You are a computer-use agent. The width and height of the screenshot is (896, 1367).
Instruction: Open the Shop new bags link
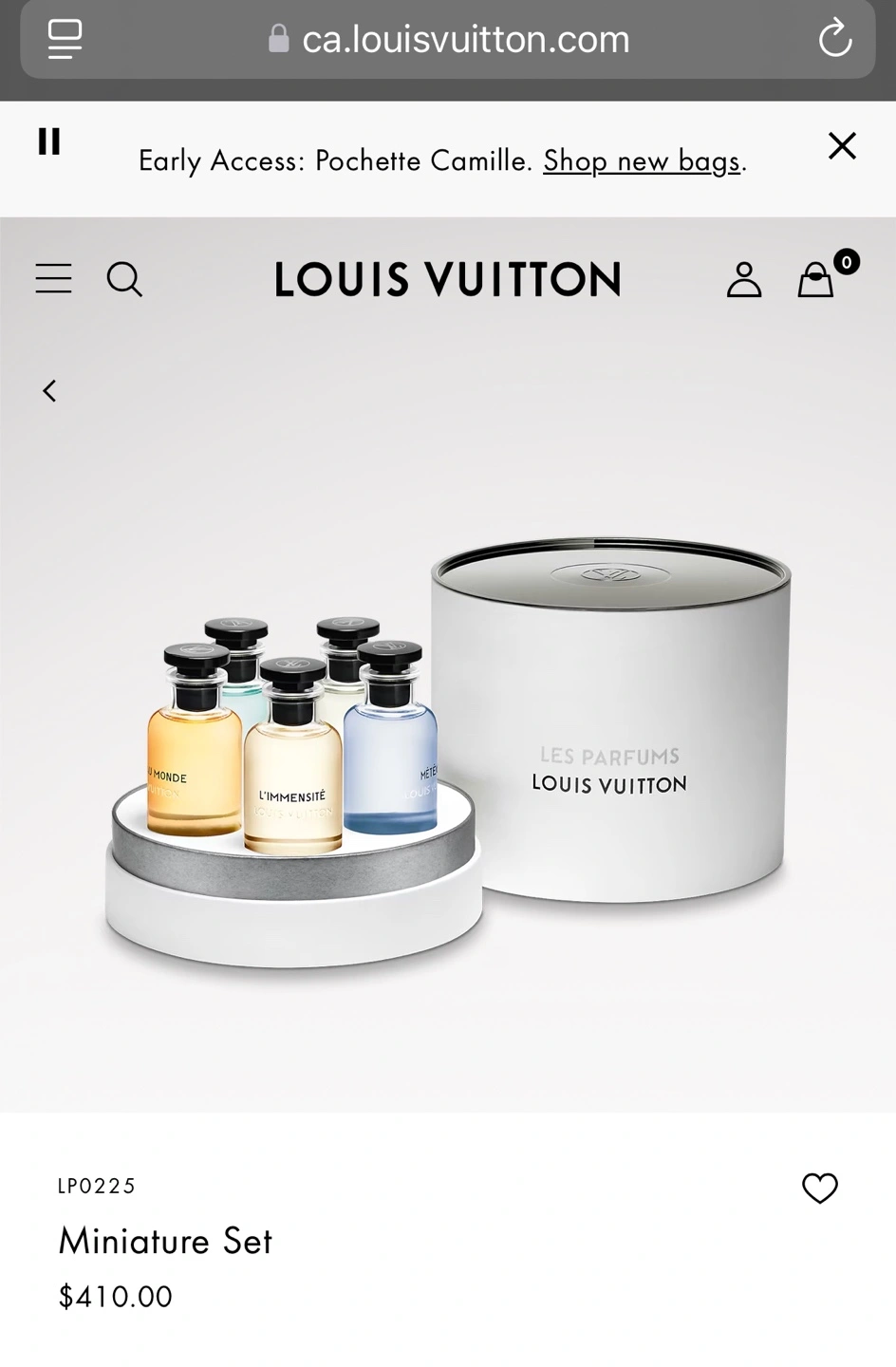coord(642,160)
